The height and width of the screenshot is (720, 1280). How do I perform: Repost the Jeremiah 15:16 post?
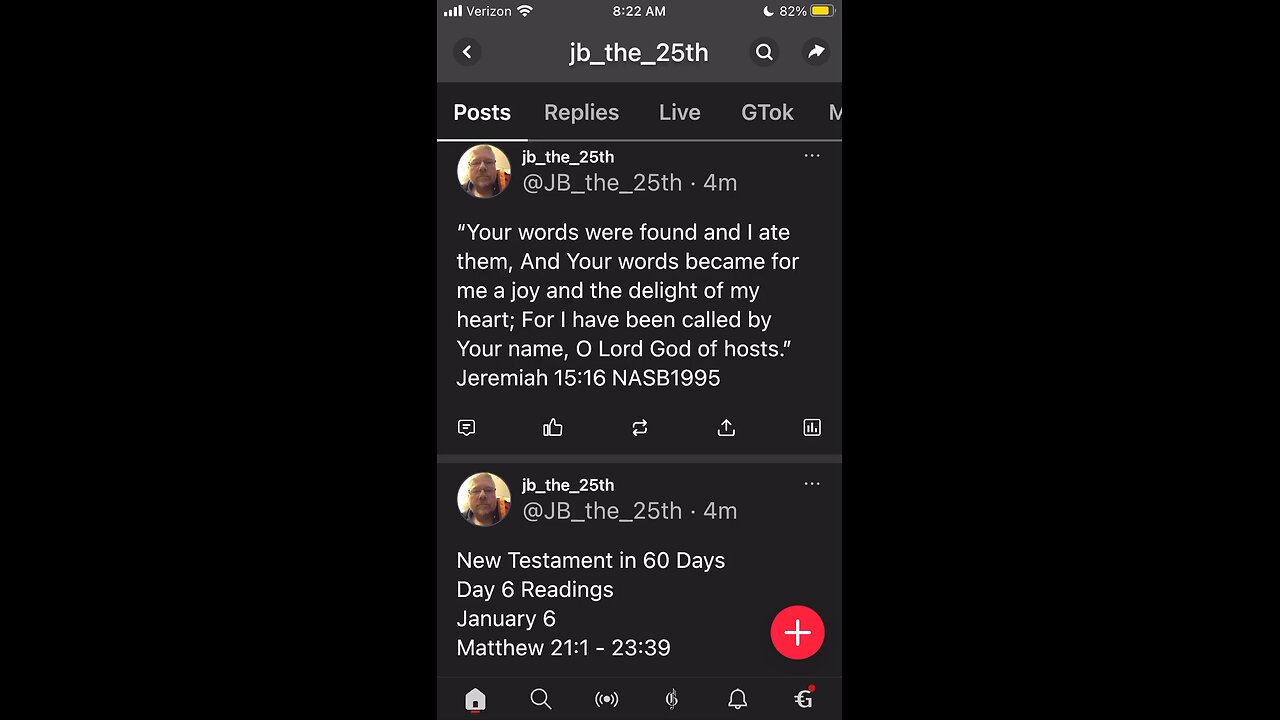tap(640, 428)
